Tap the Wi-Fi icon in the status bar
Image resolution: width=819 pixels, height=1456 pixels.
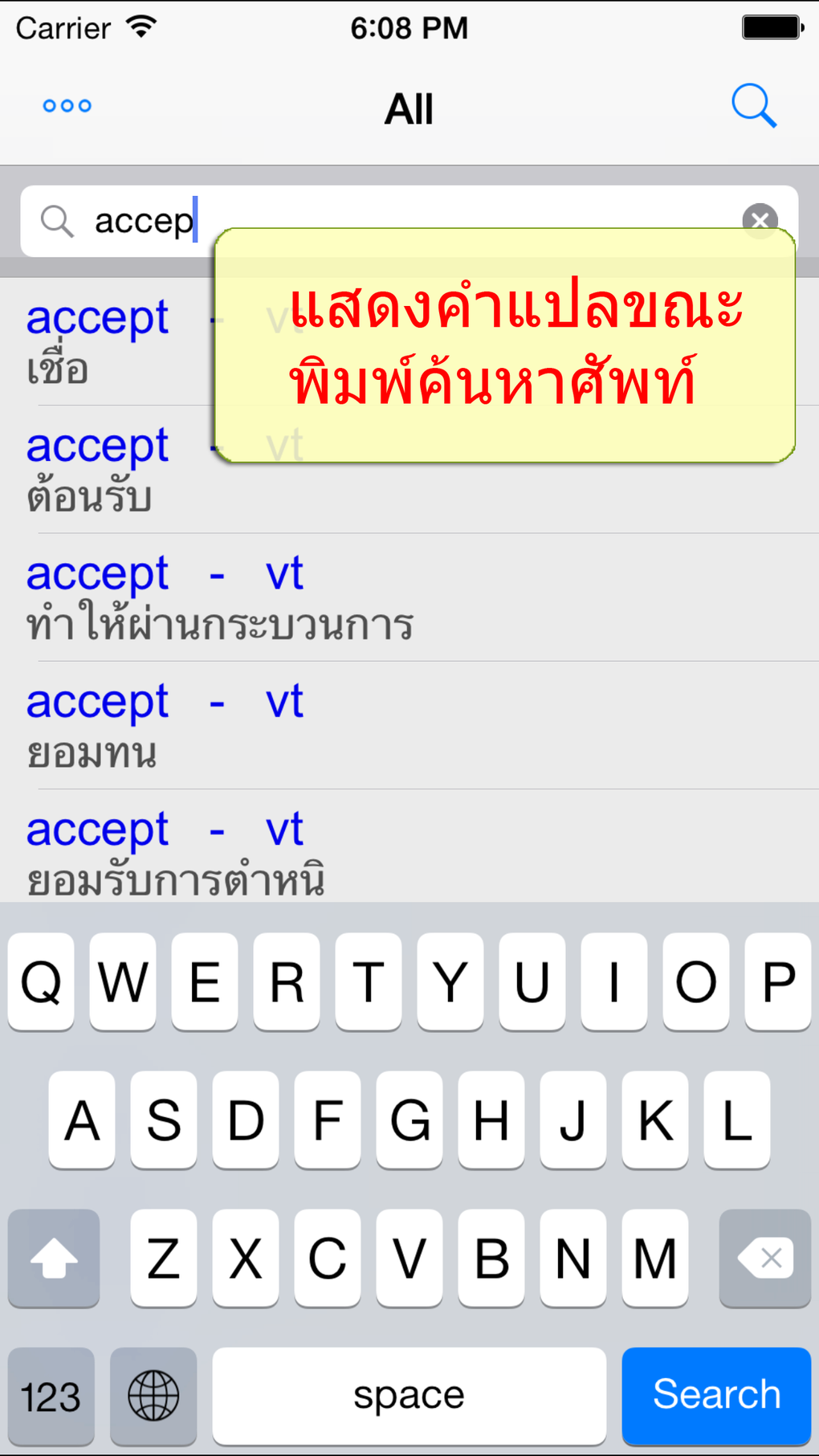[x=141, y=26]
